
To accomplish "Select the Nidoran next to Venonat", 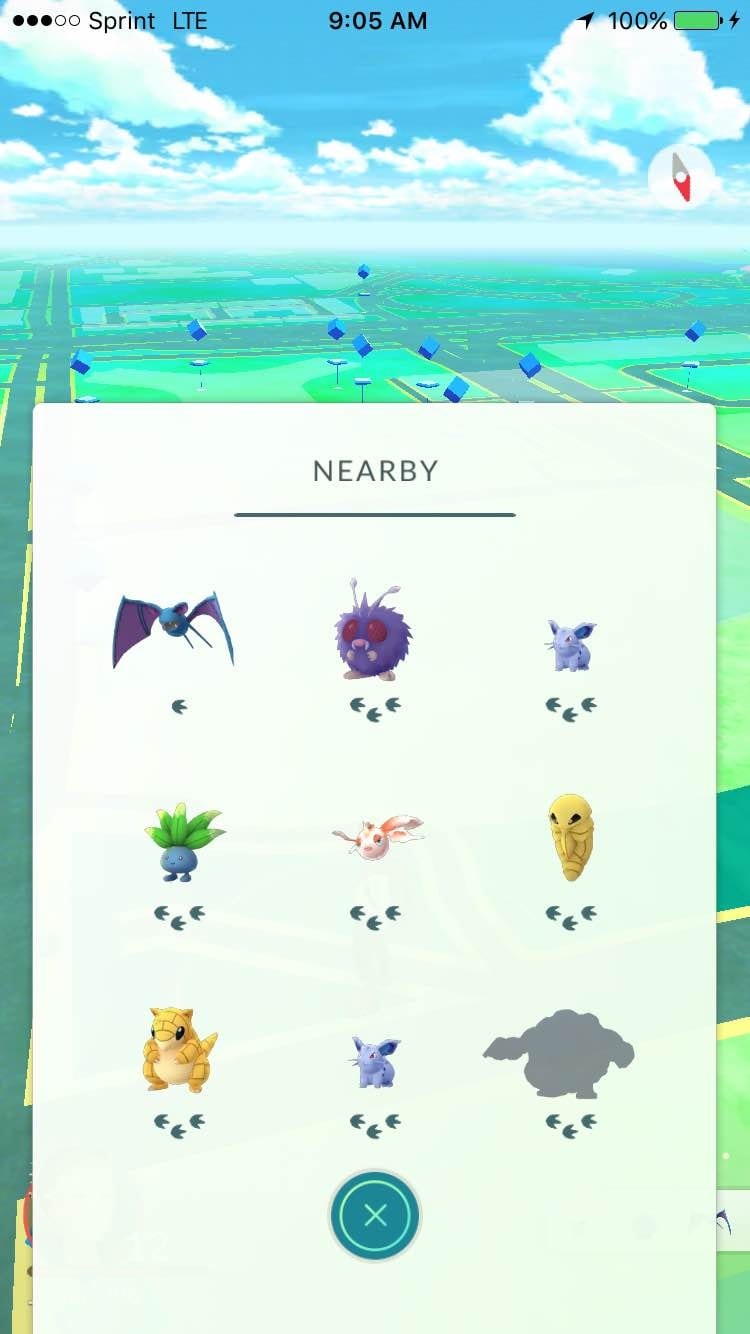I will pyautogui.click(x=571, y=644).
